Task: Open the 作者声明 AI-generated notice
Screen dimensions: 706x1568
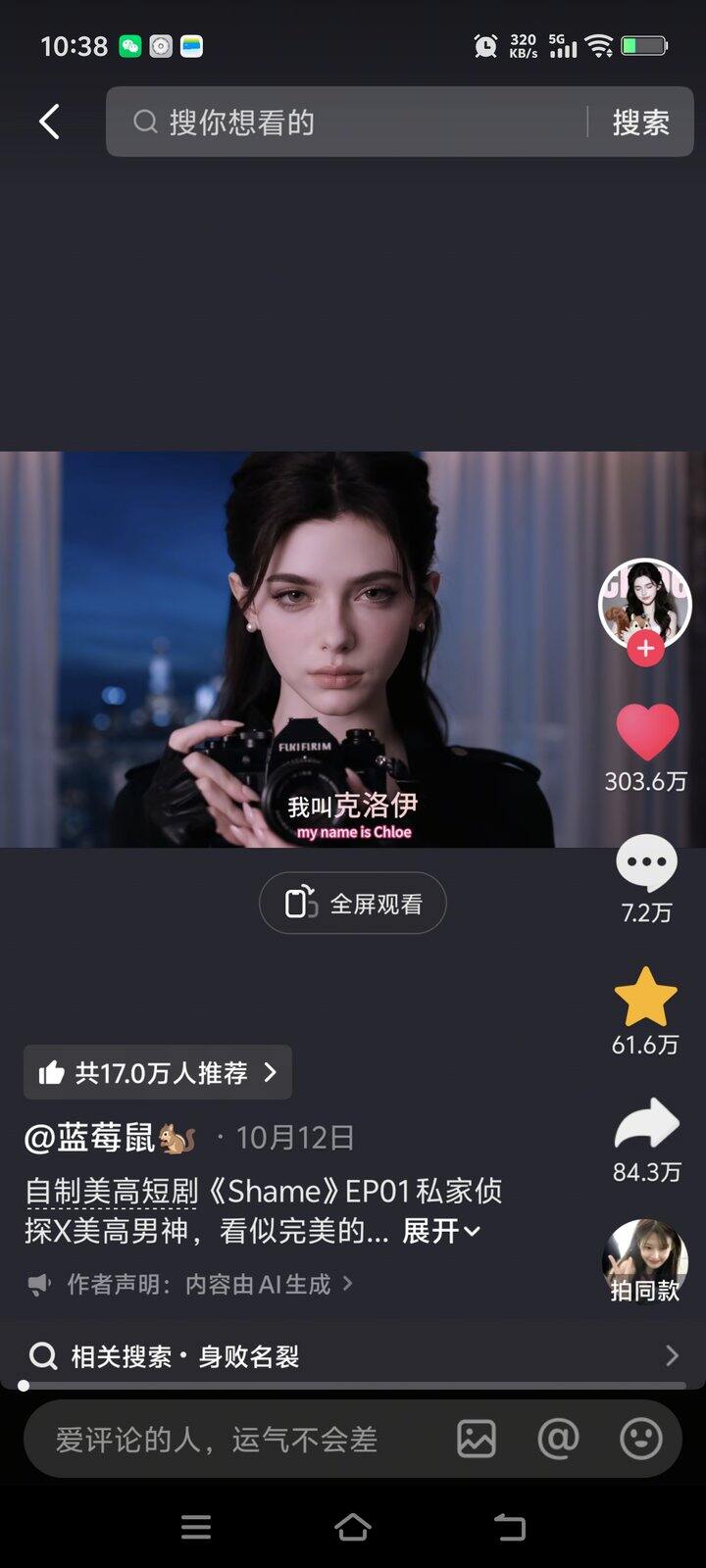Action: [x=191, y=1284]
